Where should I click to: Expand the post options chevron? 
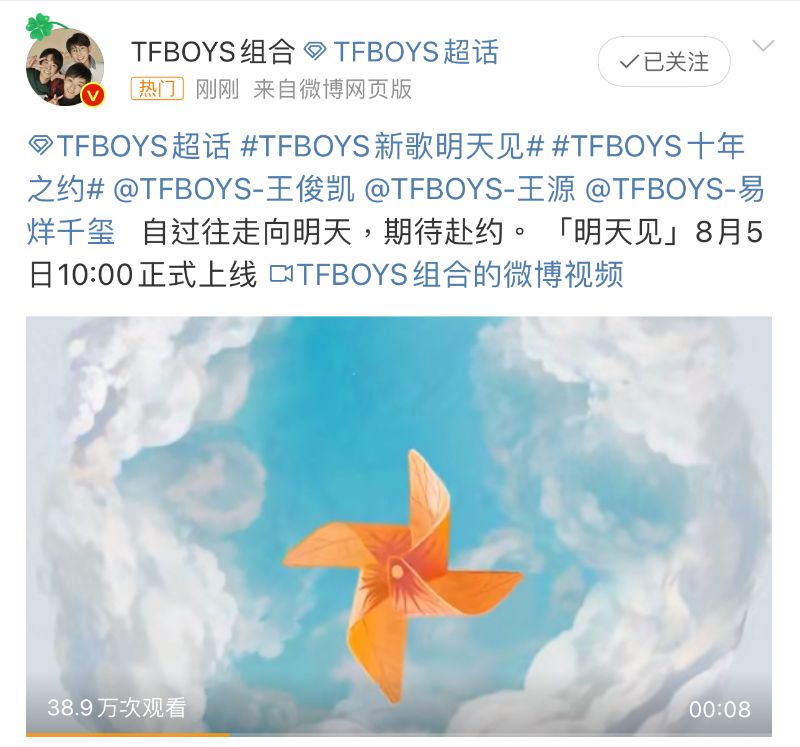pos(763,47)
